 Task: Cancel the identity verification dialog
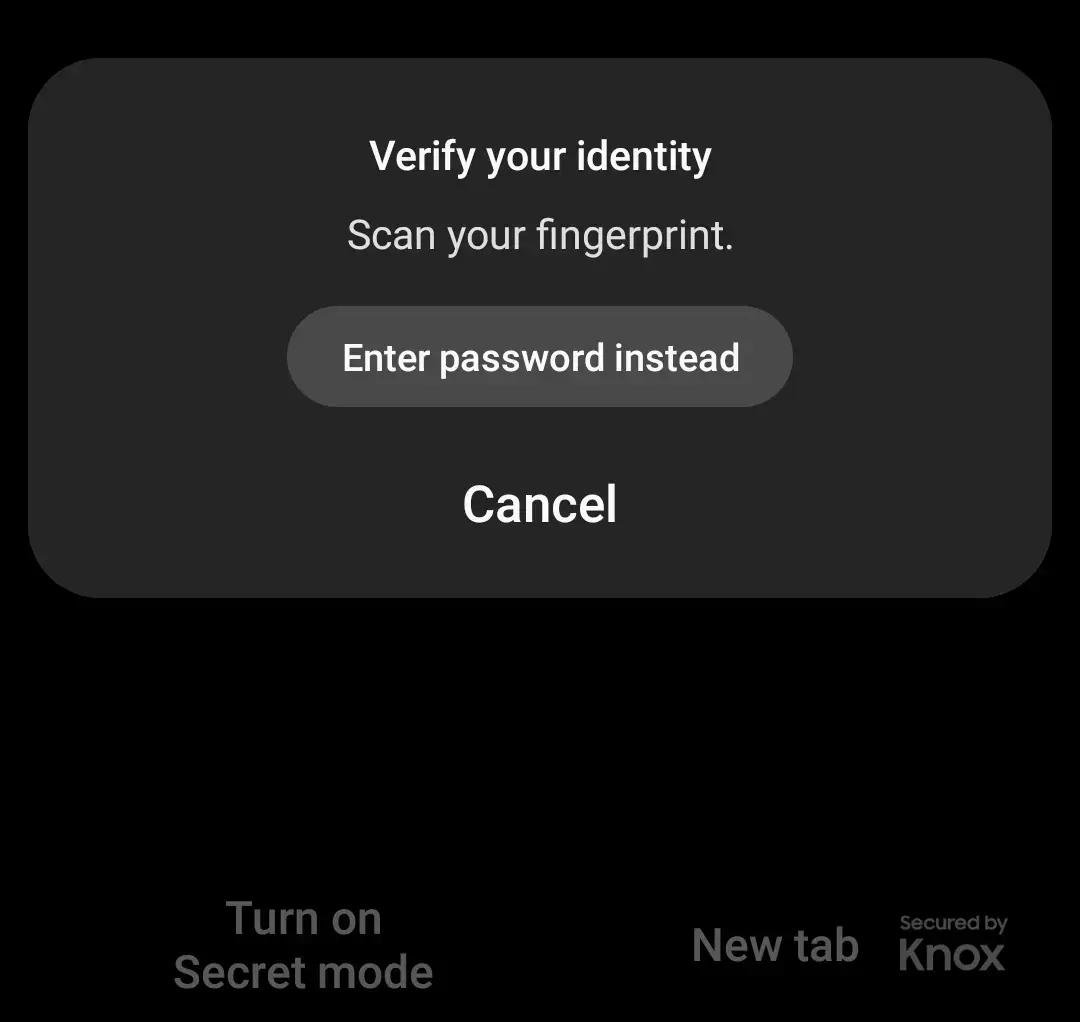(540, 505)
